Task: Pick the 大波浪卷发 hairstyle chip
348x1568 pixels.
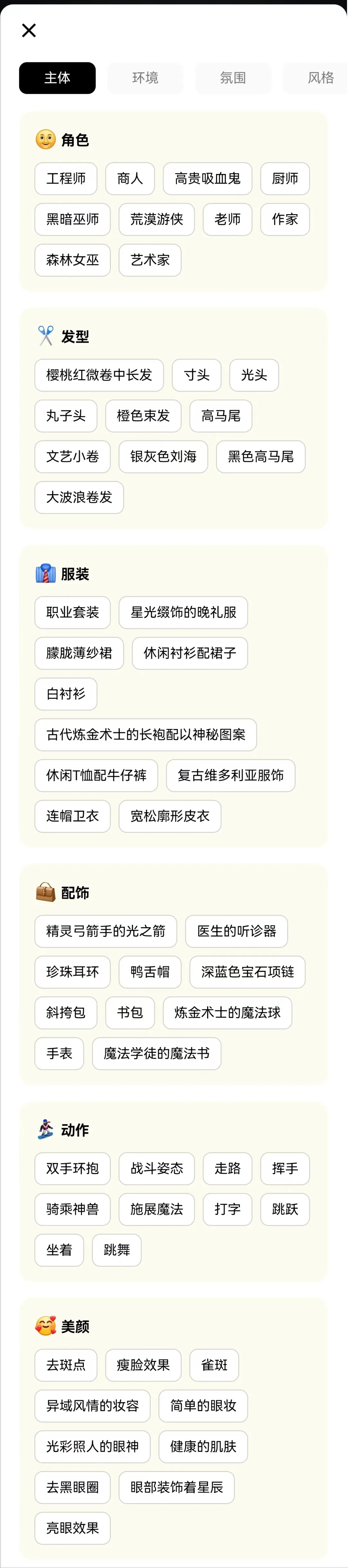Action: 79,497
